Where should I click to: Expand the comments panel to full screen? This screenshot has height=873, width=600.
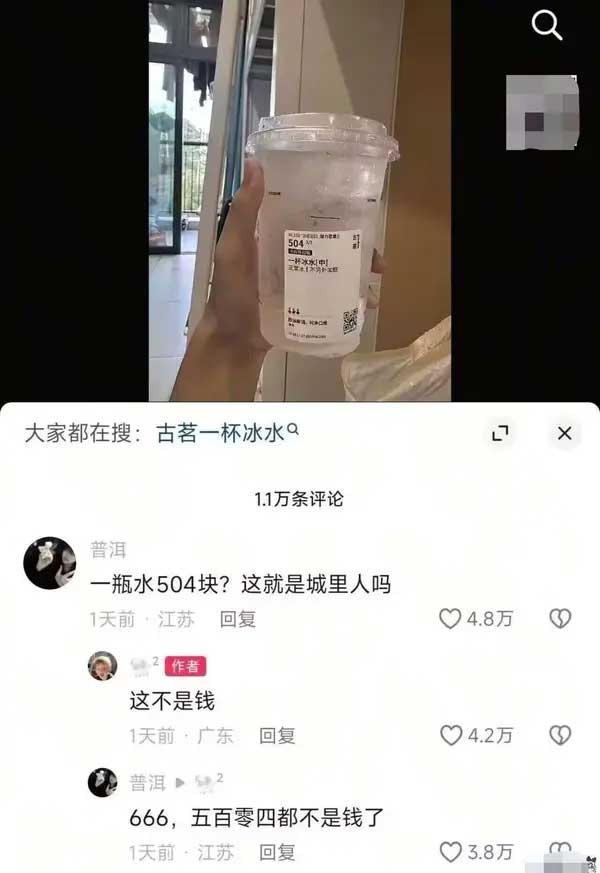[500, 433]
